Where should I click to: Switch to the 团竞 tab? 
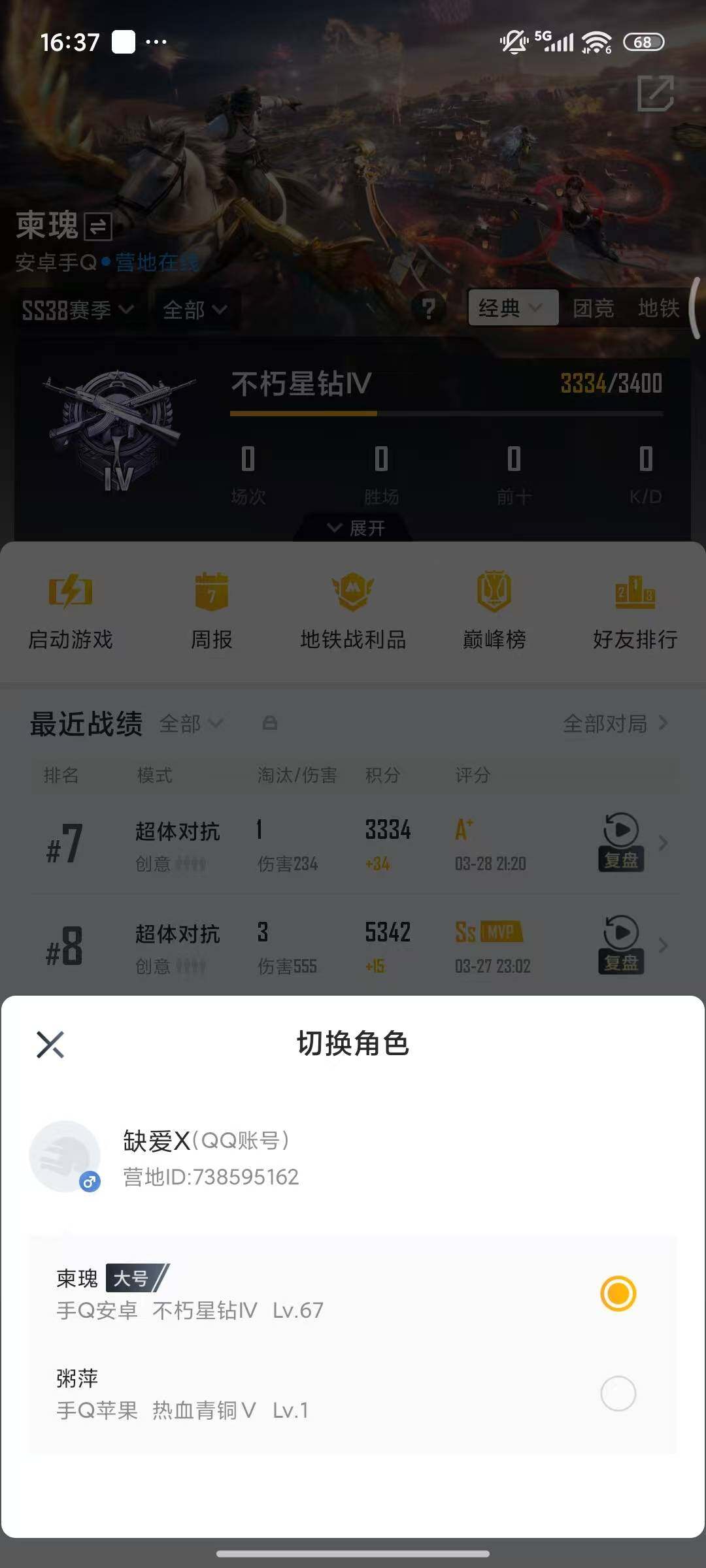coord(594,308)
